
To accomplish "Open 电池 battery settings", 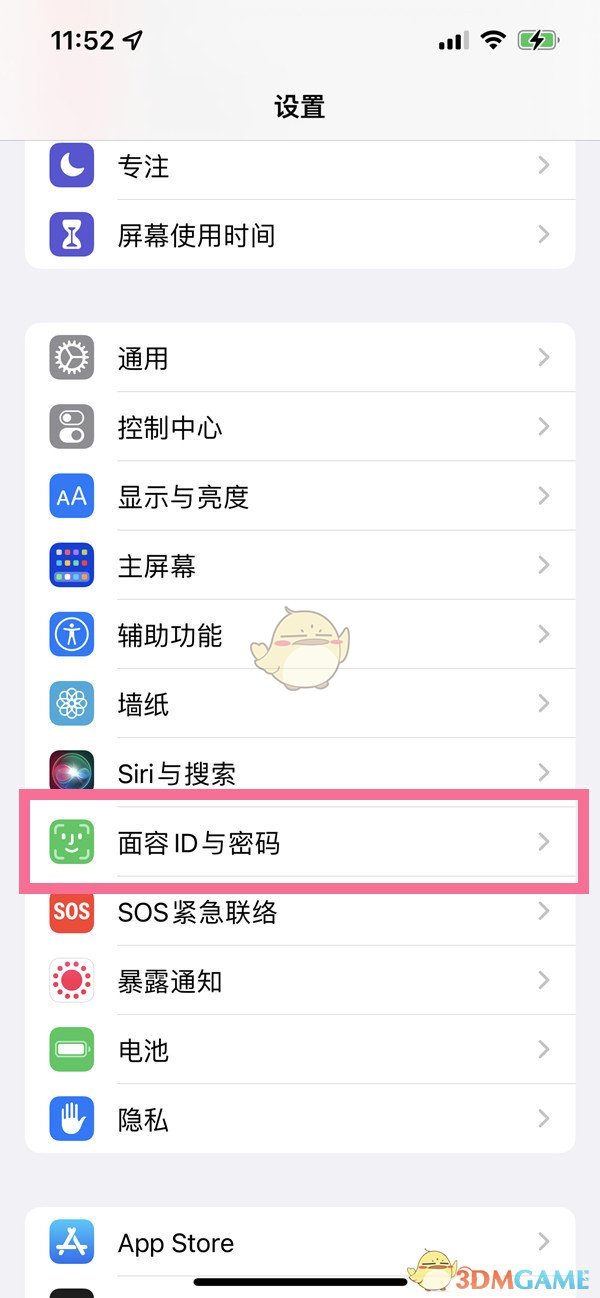I will [300, 1050].
